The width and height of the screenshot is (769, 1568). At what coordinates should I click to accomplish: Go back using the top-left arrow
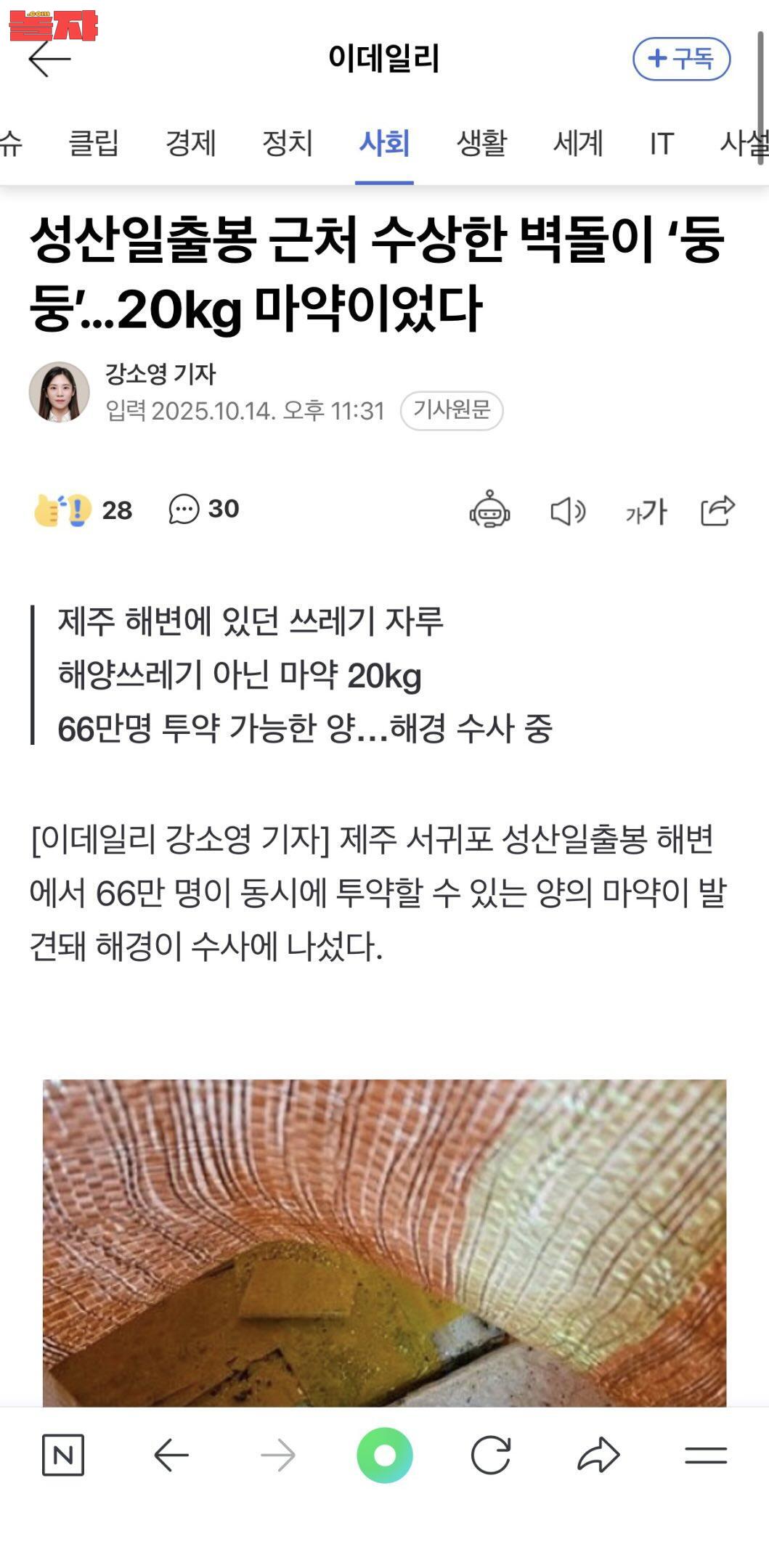(49, 59)
